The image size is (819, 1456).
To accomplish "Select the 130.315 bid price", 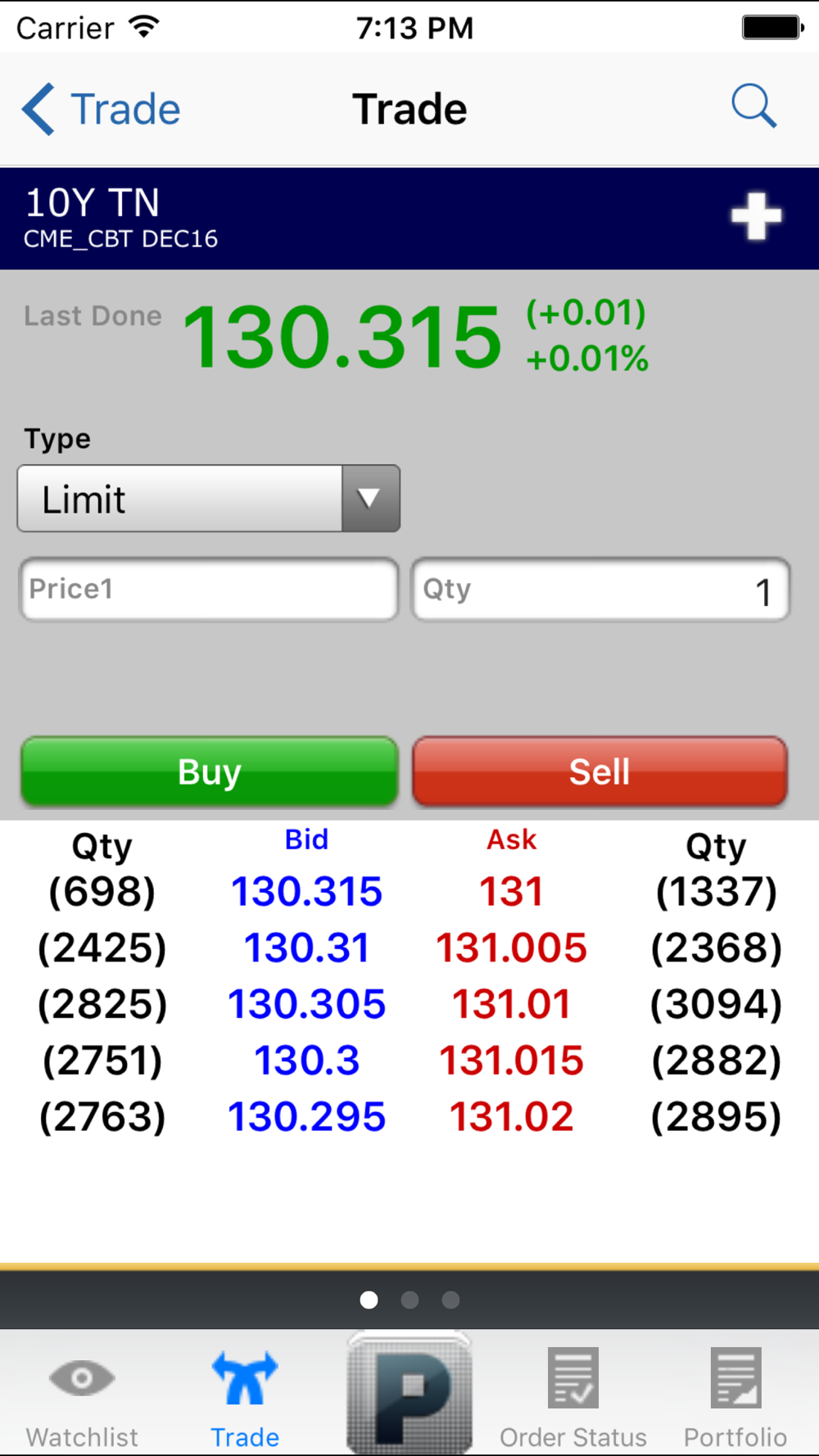I will (x=306, y=892).
